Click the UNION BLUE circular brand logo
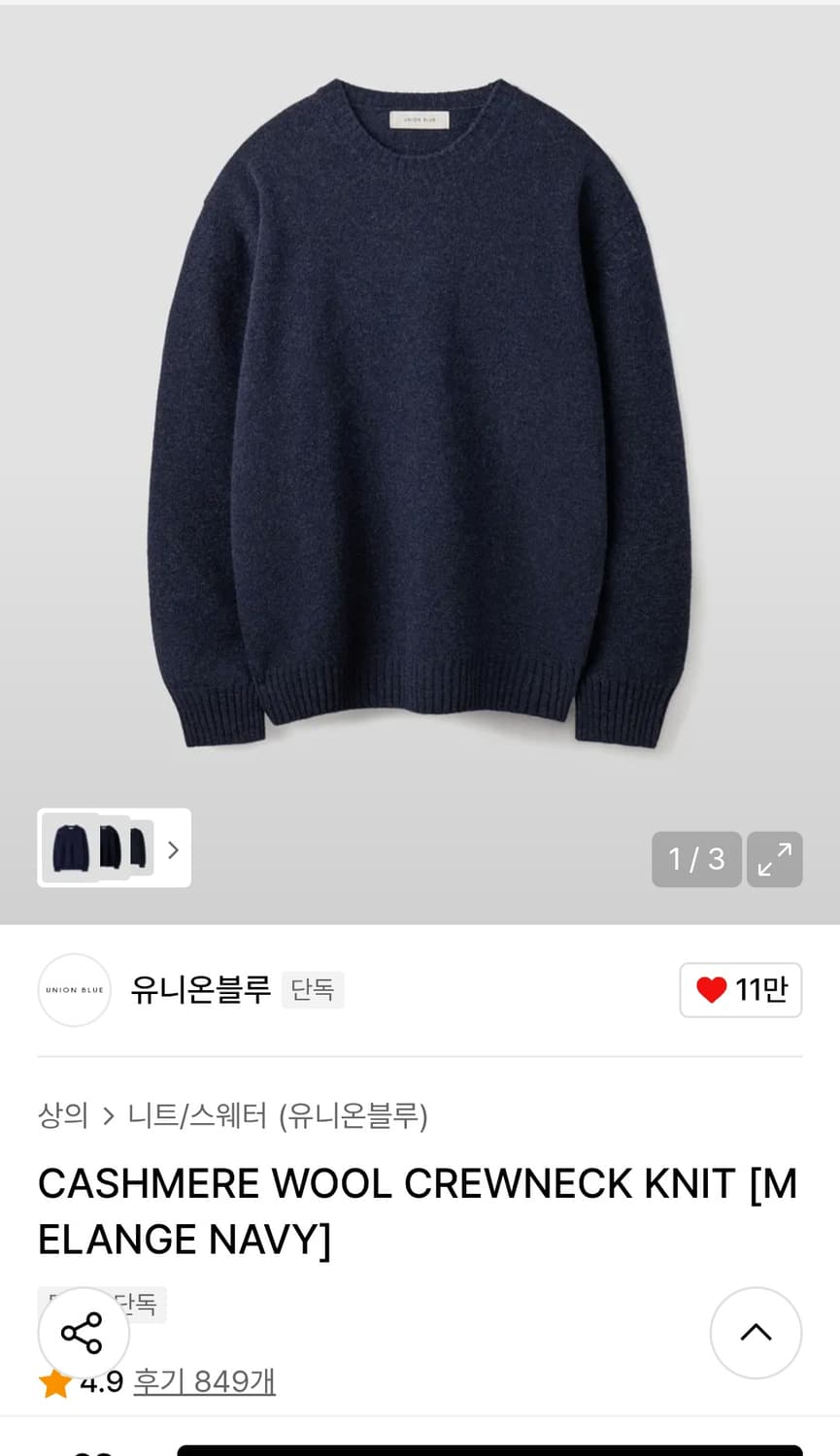 pos(74,990)
